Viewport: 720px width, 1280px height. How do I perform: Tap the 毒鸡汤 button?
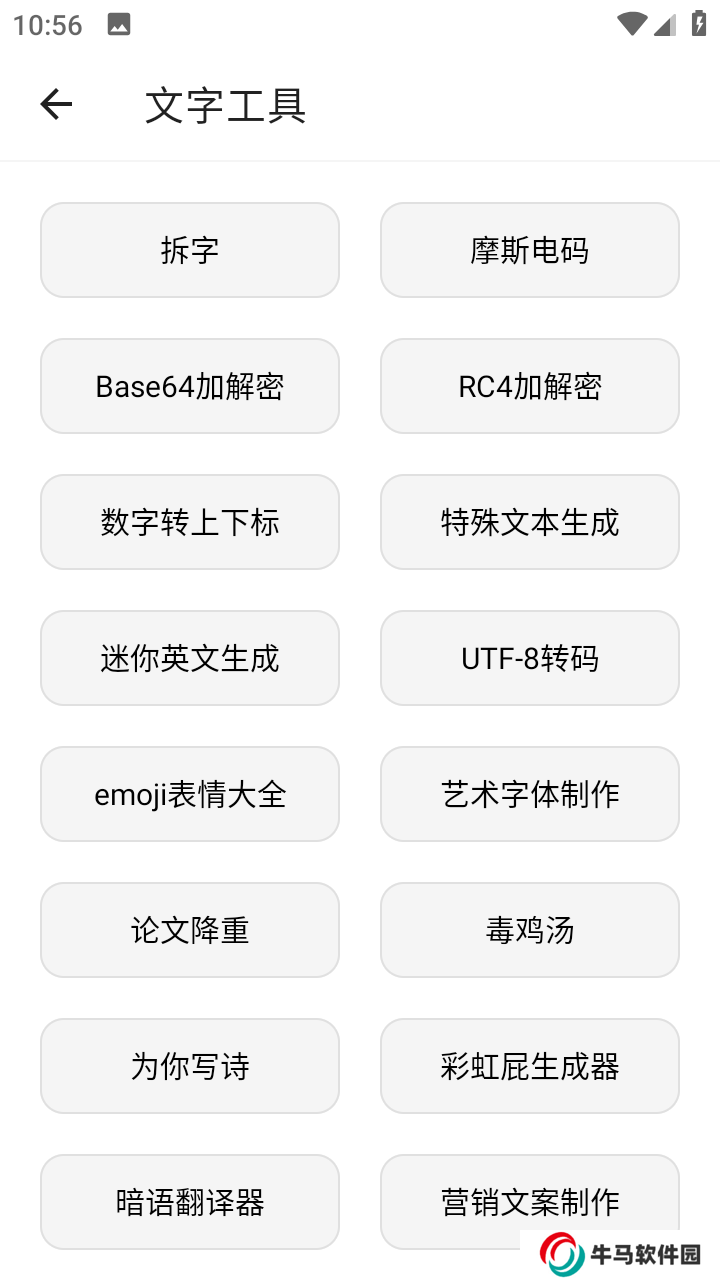[530, 930]
